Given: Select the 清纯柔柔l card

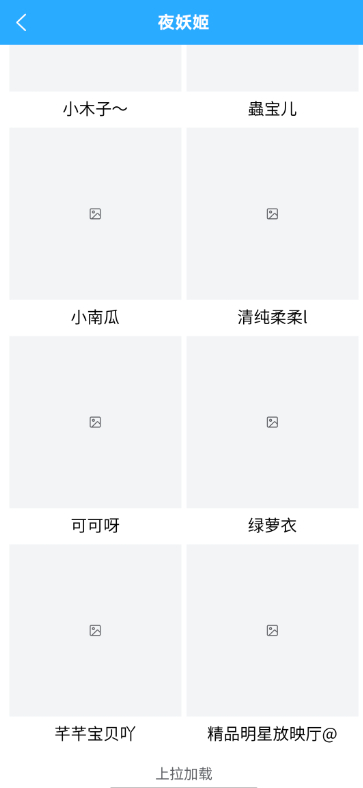Looking at the screenshot, I should click(273, 229).
